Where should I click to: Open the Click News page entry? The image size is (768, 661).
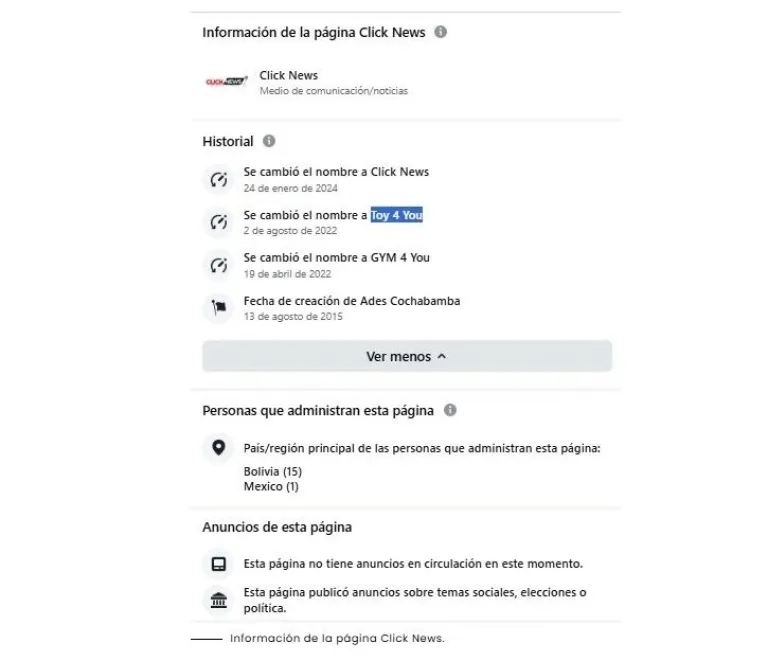(x=289, y=76)
